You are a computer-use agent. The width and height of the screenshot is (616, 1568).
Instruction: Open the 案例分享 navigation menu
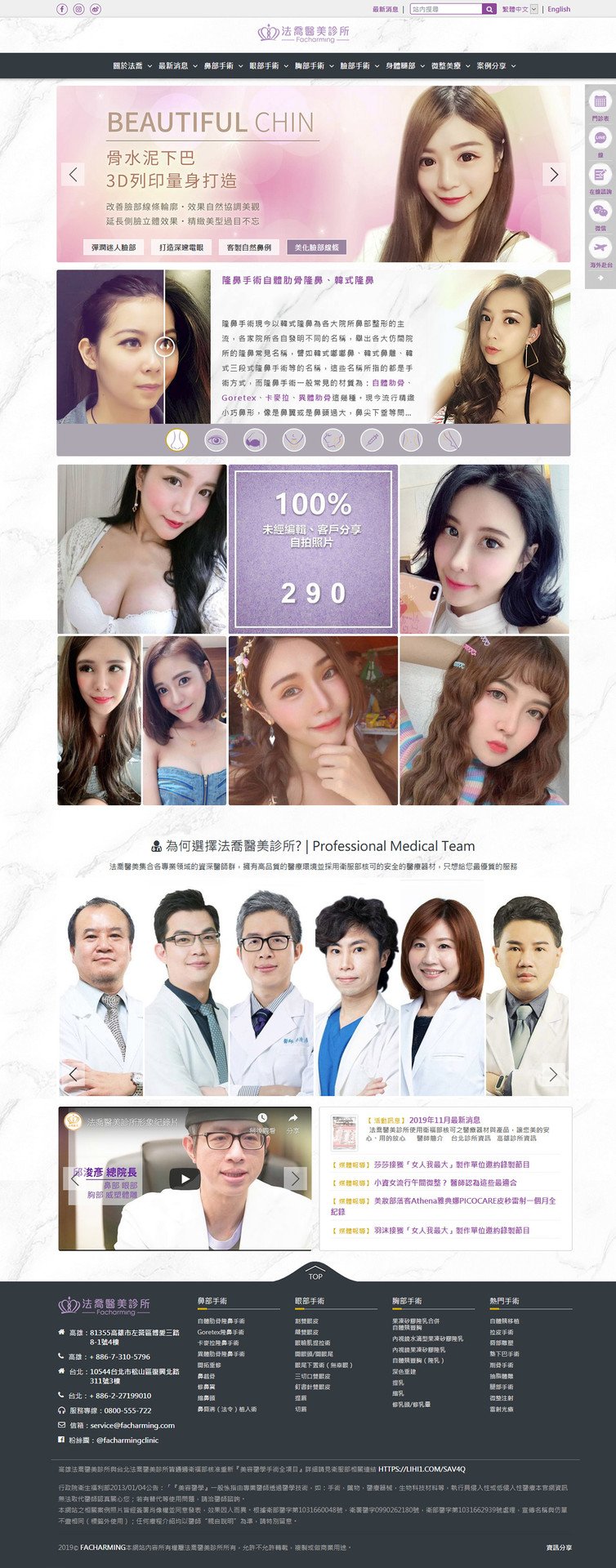pos(495,65)
